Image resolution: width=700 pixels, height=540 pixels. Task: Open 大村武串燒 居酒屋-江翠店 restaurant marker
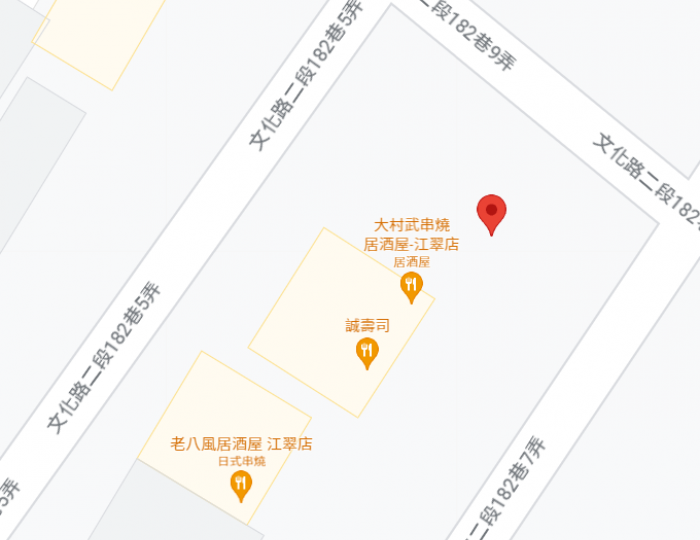[411, 286]
